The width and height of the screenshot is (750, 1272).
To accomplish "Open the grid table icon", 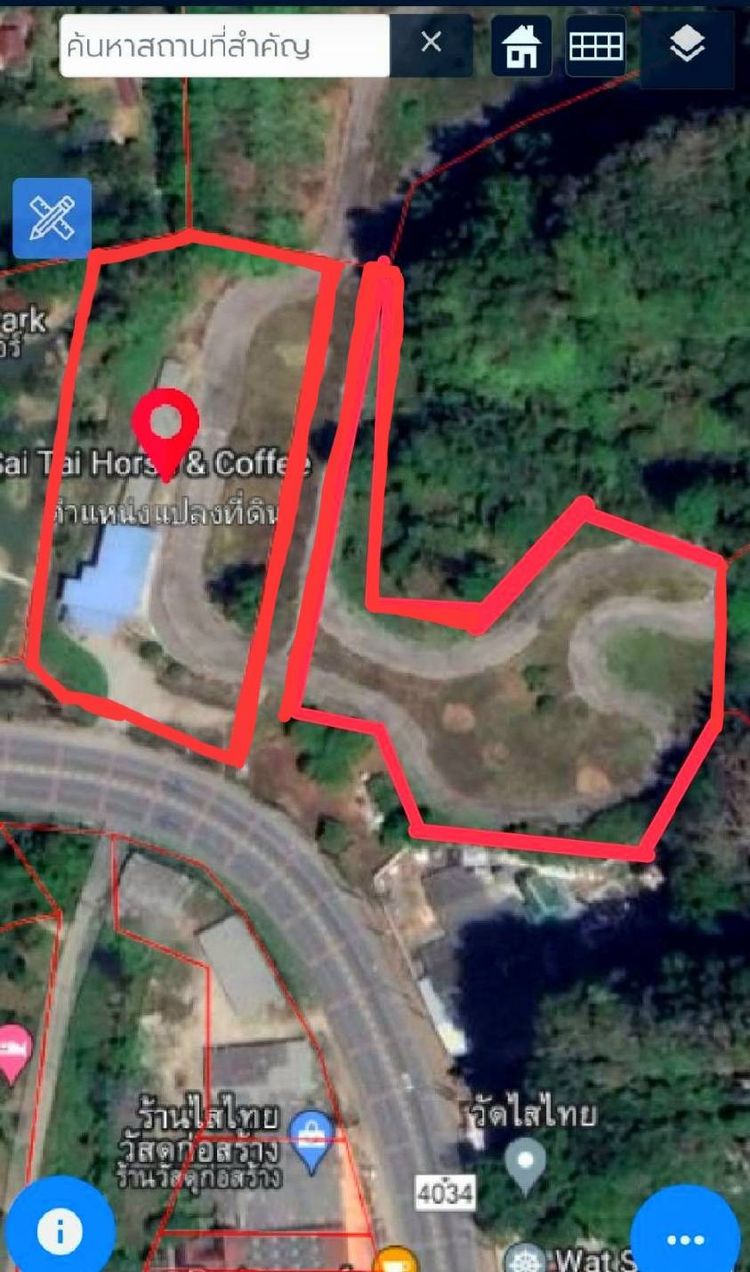I will click(x=596, y=45).
